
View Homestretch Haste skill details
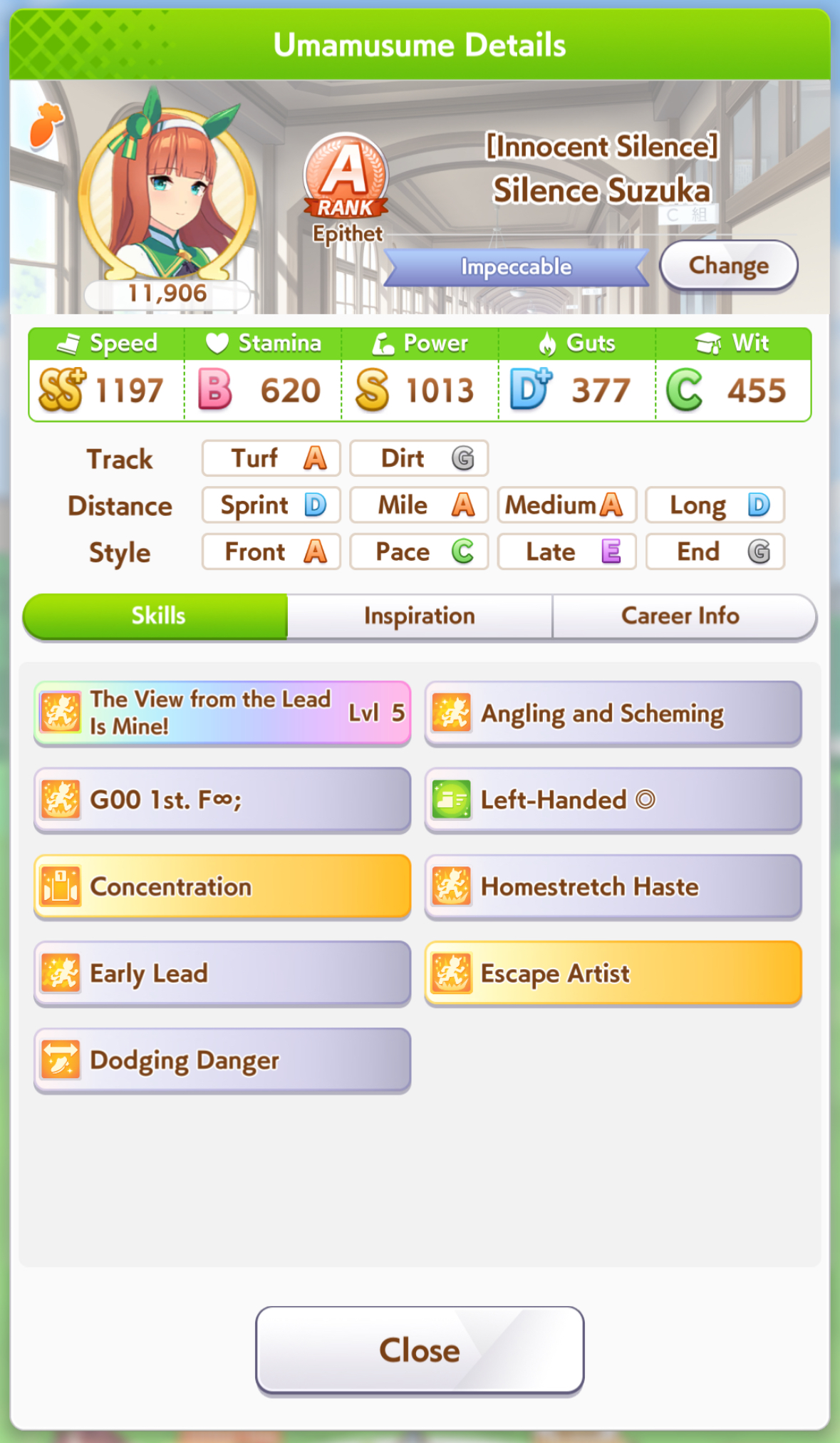(x=613, y=887)
